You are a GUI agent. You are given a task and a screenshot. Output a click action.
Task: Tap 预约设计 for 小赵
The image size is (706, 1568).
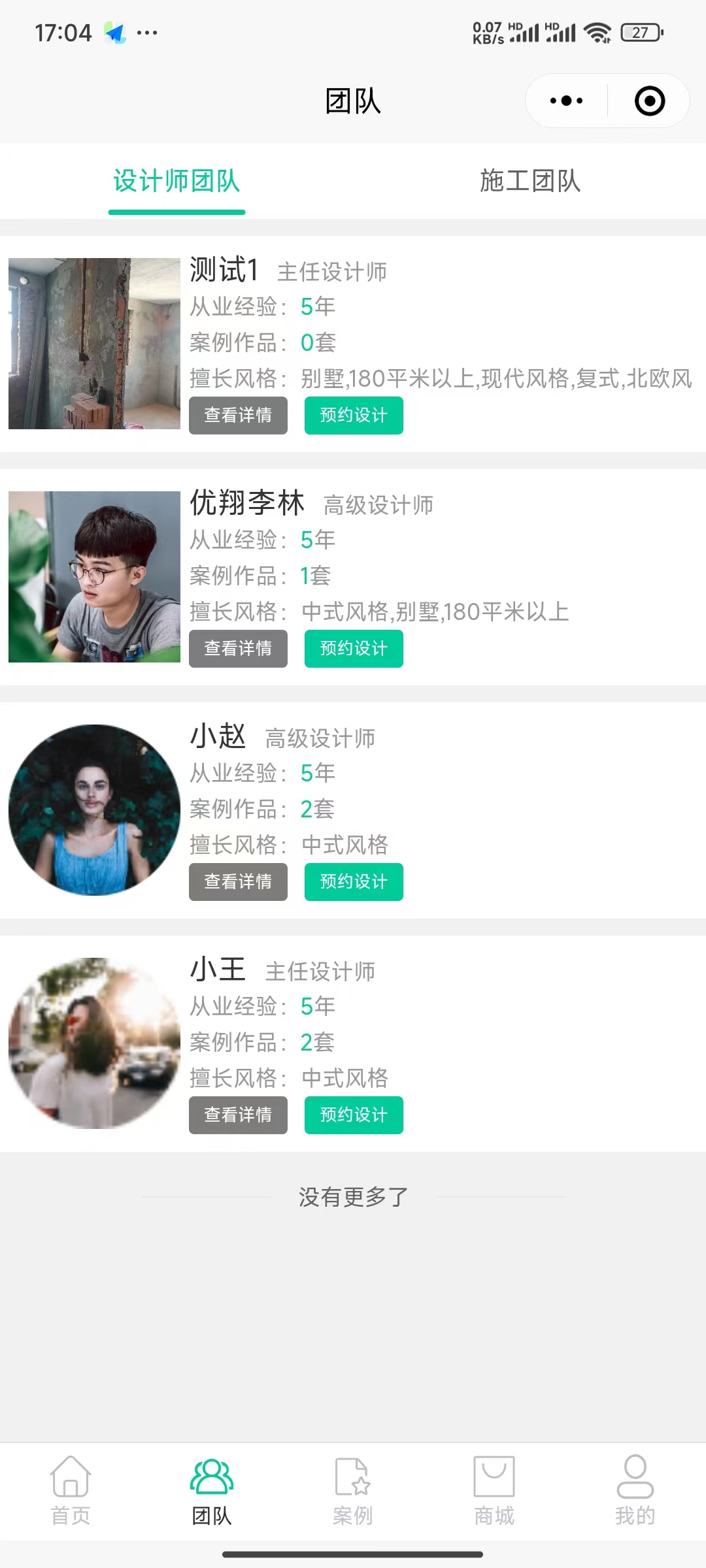point(354,882)
